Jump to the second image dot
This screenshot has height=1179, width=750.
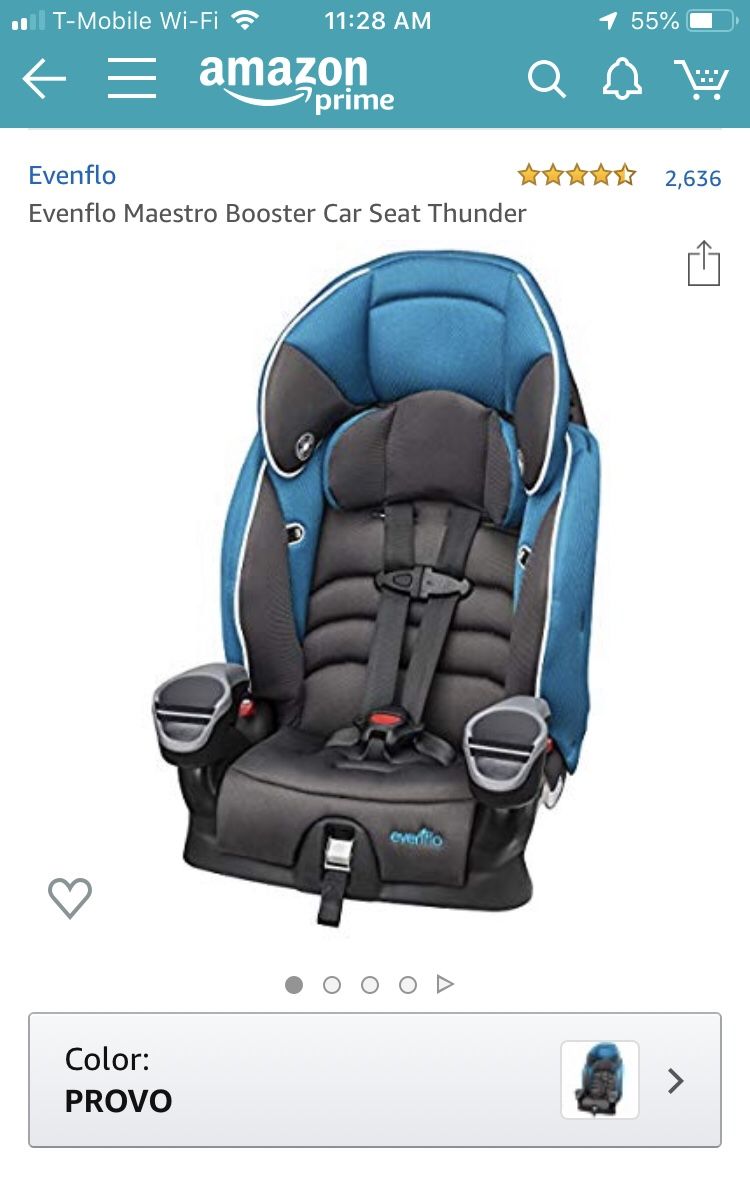332,985
